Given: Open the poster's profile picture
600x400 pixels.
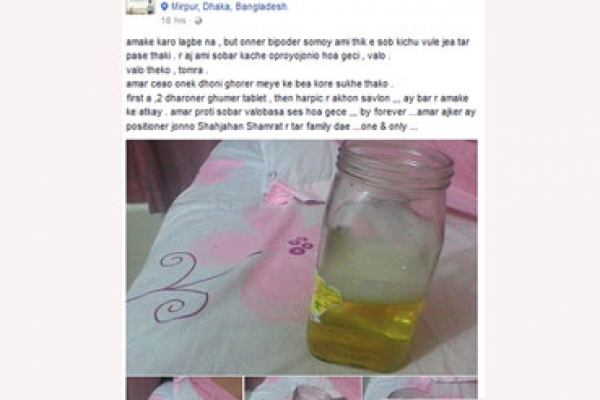Looking at the screenshot, I should [139, 7].
